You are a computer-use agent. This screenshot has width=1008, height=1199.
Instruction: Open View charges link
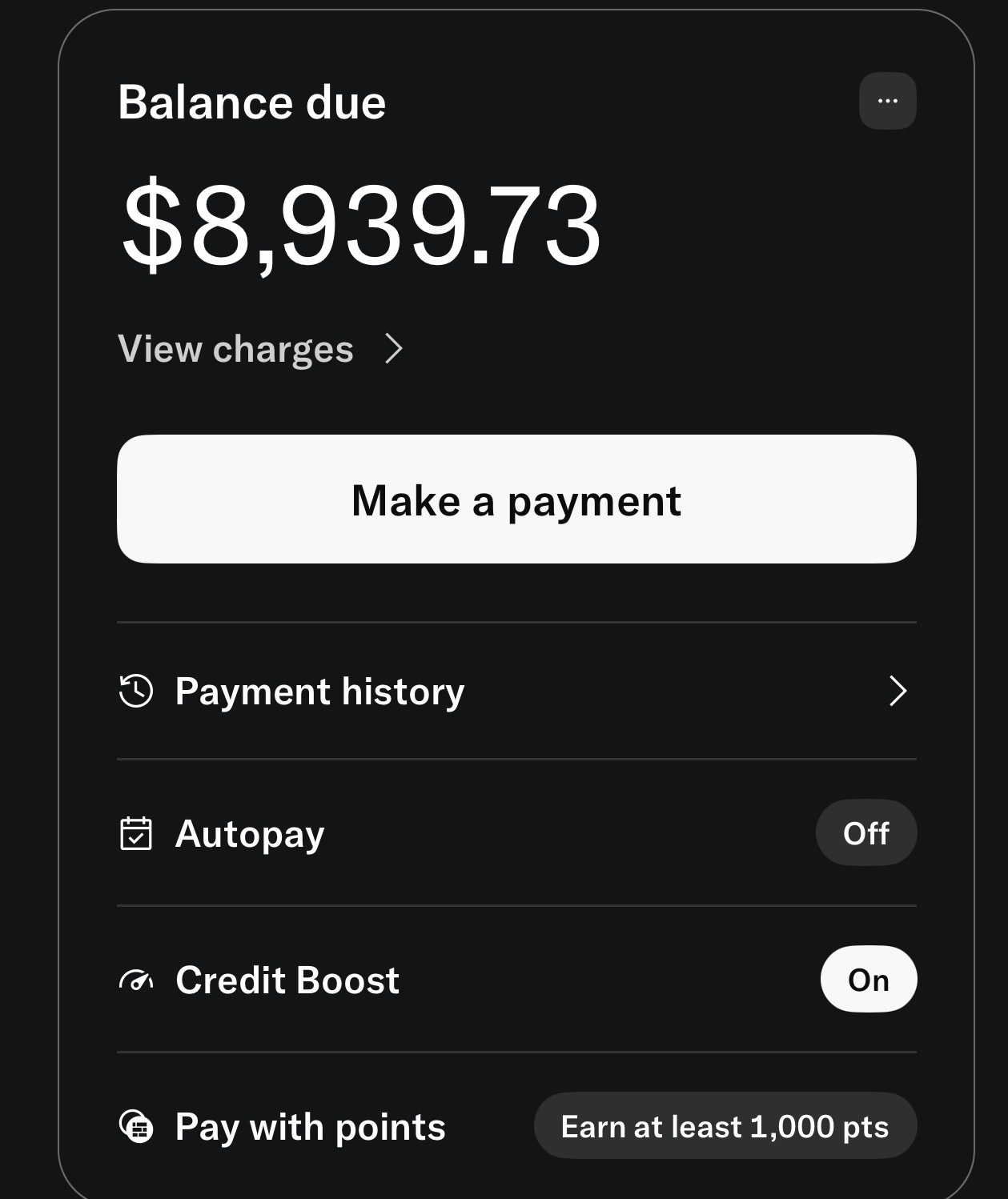pyautogui.click(x=260, y=349)
